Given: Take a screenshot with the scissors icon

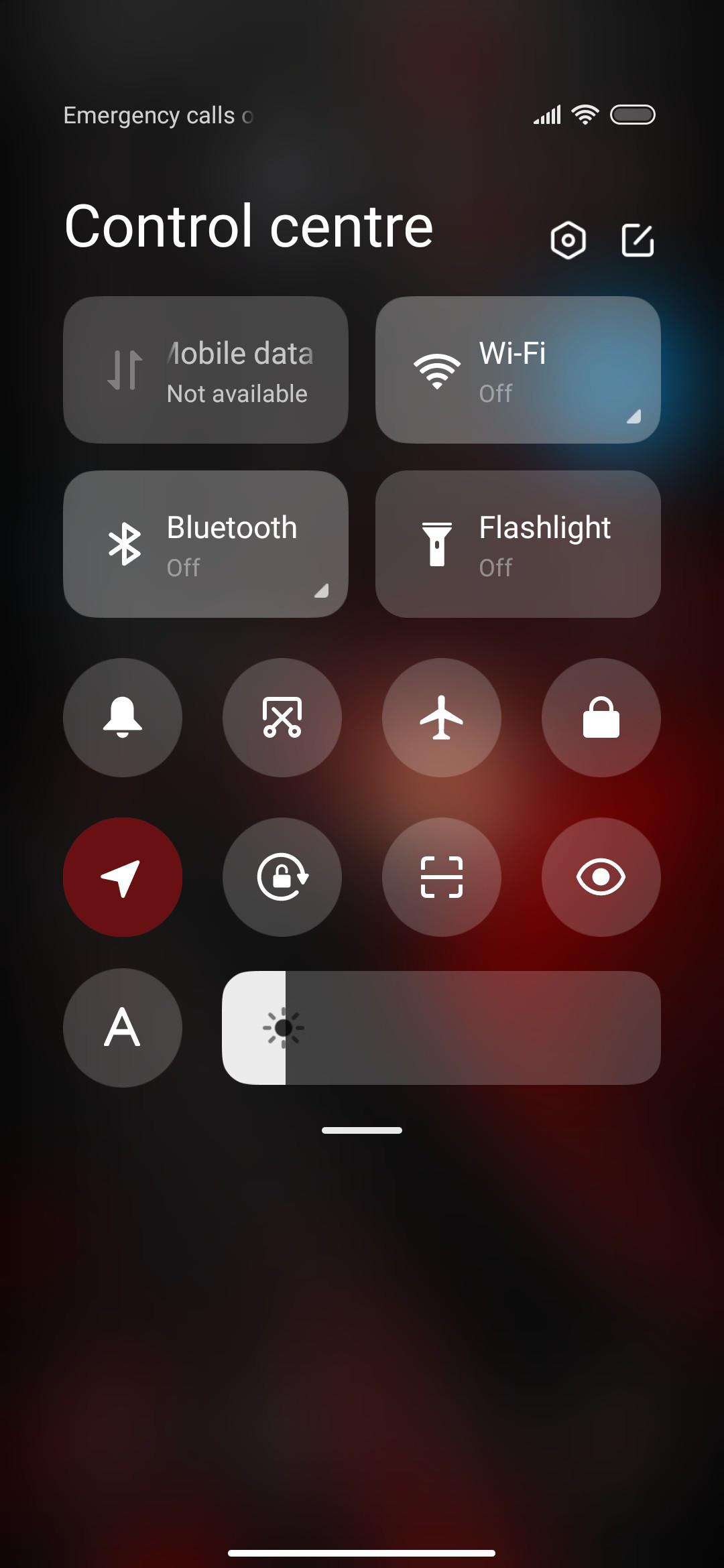Looking at the screenshot, I should [282, 718].
